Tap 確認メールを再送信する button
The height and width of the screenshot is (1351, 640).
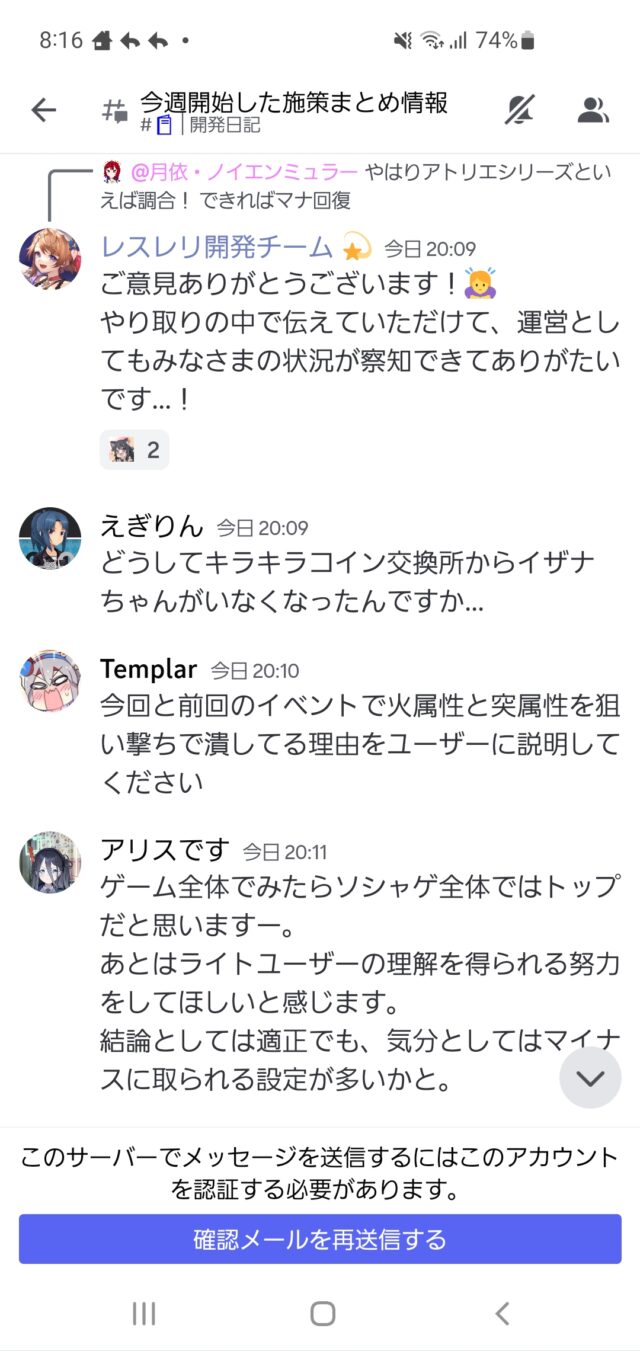tap(320, 1240)
